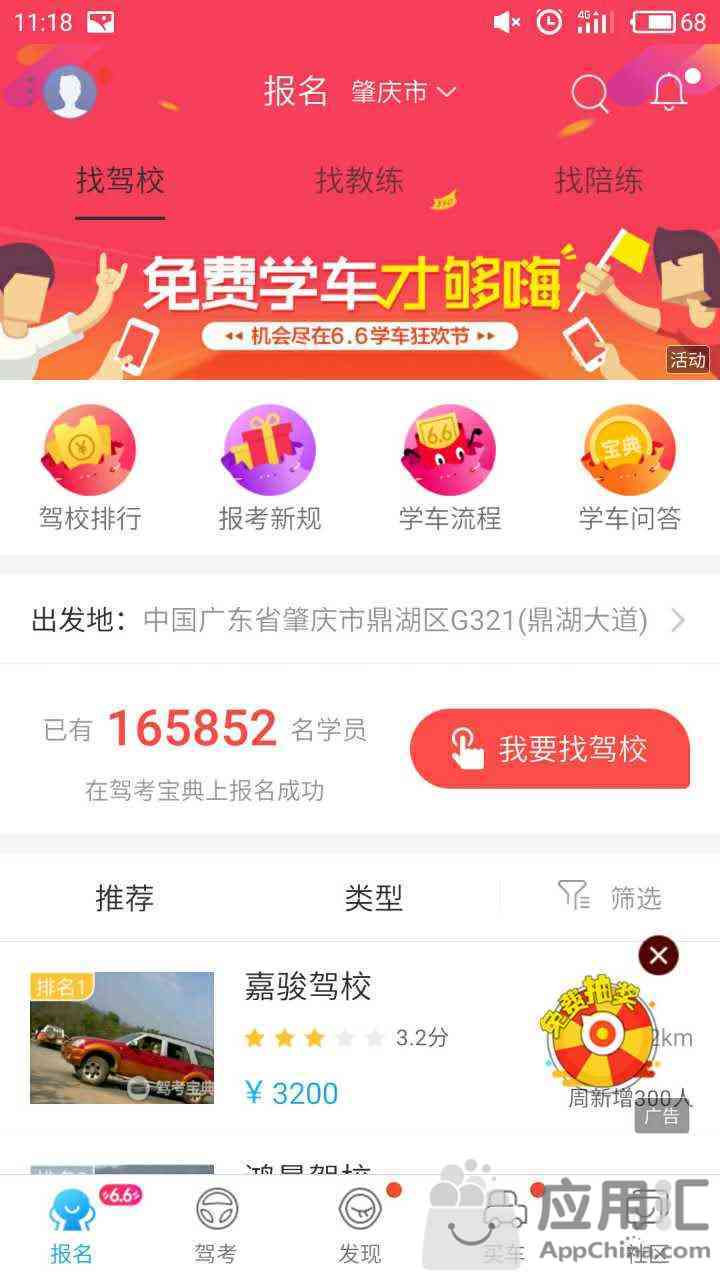The image size is (720, 1280).
Task: Go to the 发现 bottom tab
Action: pyautogui.click(x=360, y=1226)
